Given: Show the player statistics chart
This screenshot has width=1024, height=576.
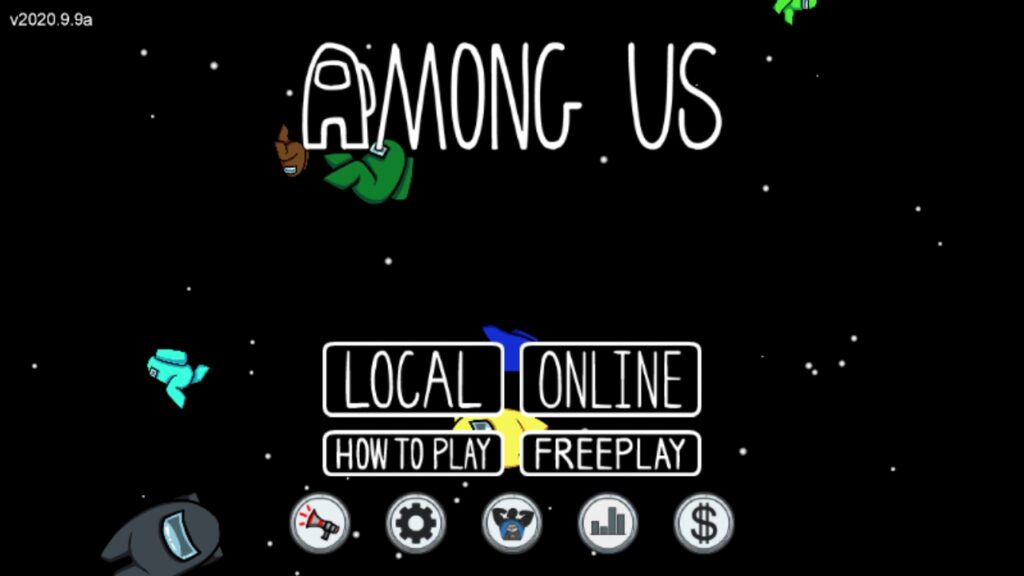Looking at the screenshot, I should 608,523.
